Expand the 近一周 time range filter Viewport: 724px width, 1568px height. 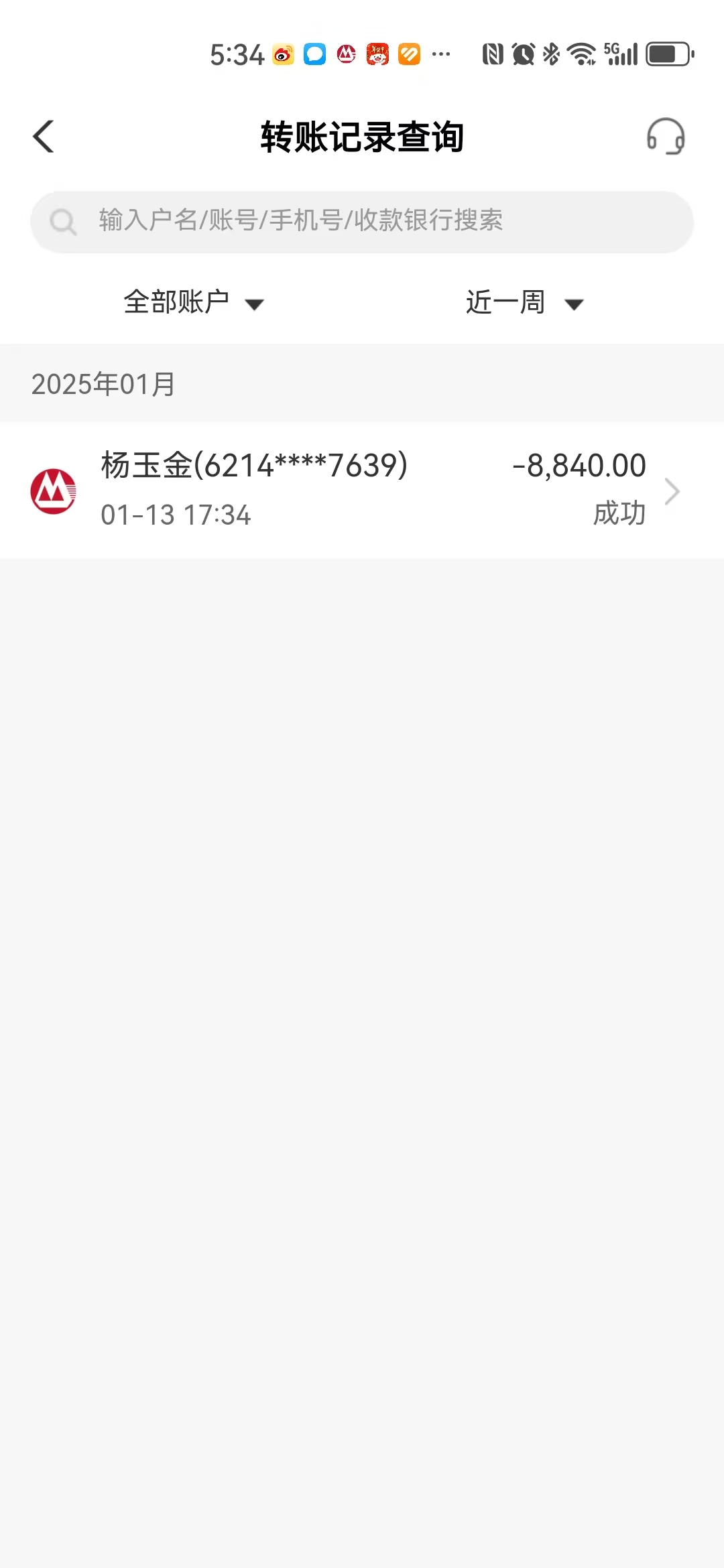(525, 302)
